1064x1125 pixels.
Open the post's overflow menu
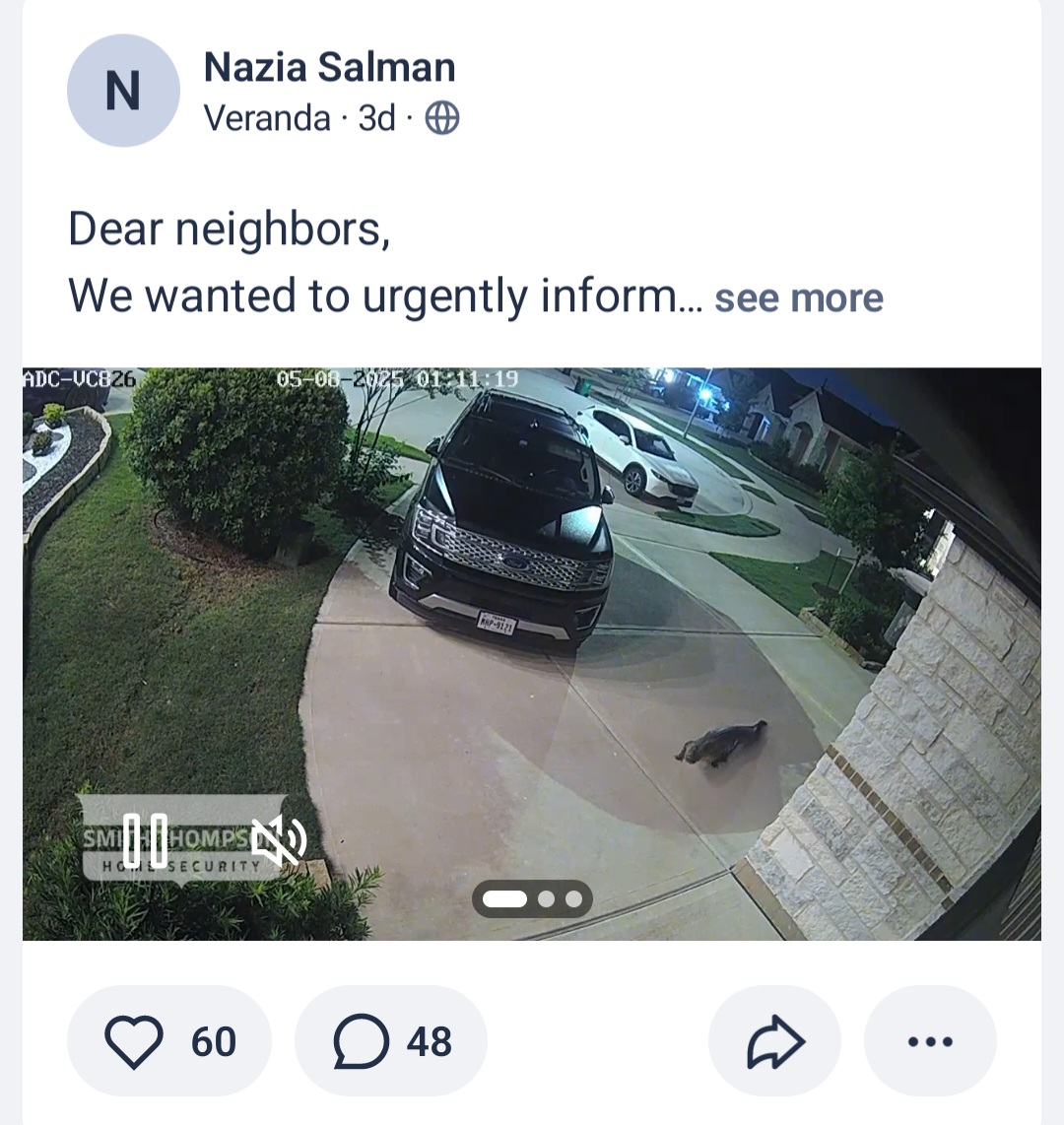point(929,1041)
